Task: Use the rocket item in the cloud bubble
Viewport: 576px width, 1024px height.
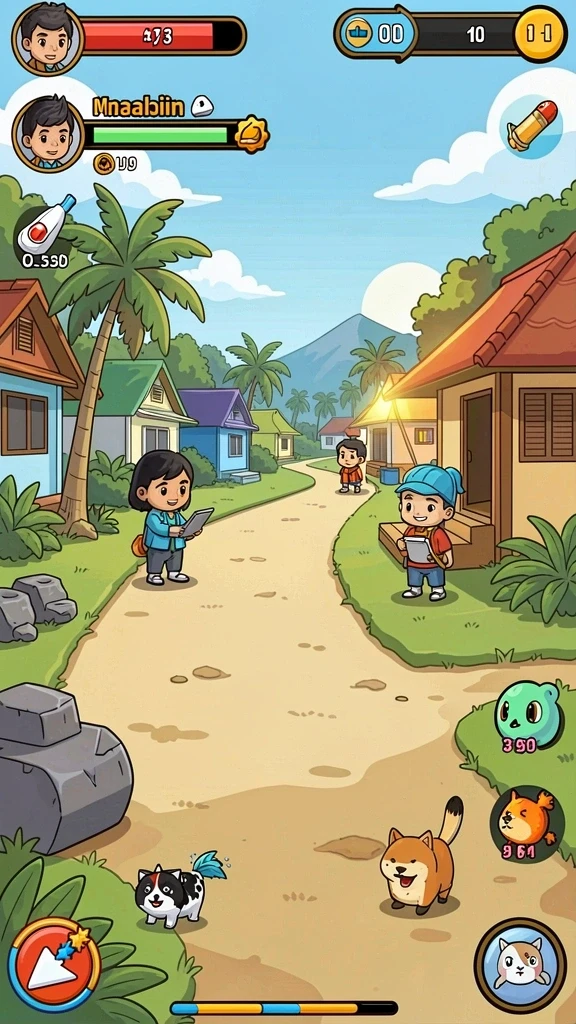Action: click(x=532, y=126)
